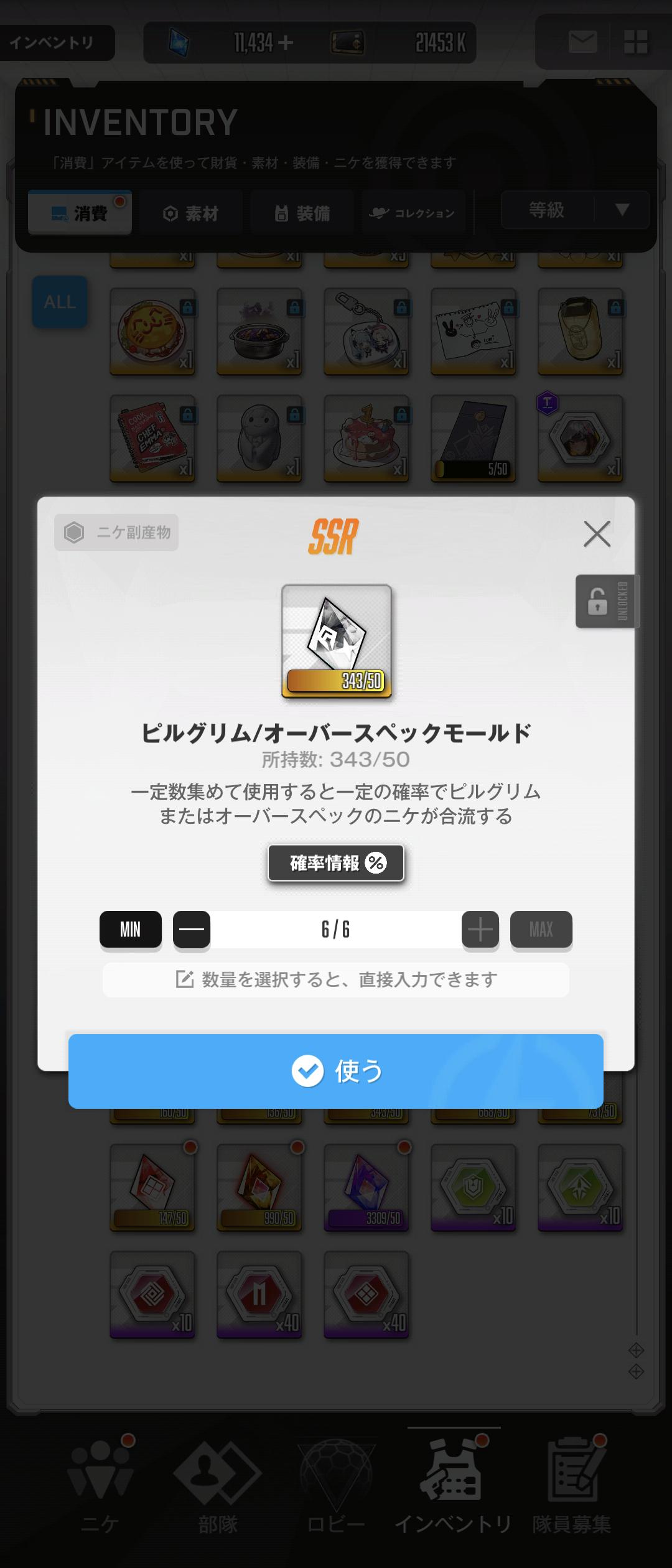Tap the 6/6 quantity field to enter directly
The width and height of the screenshot is (672, 1568).
[336, 930]
